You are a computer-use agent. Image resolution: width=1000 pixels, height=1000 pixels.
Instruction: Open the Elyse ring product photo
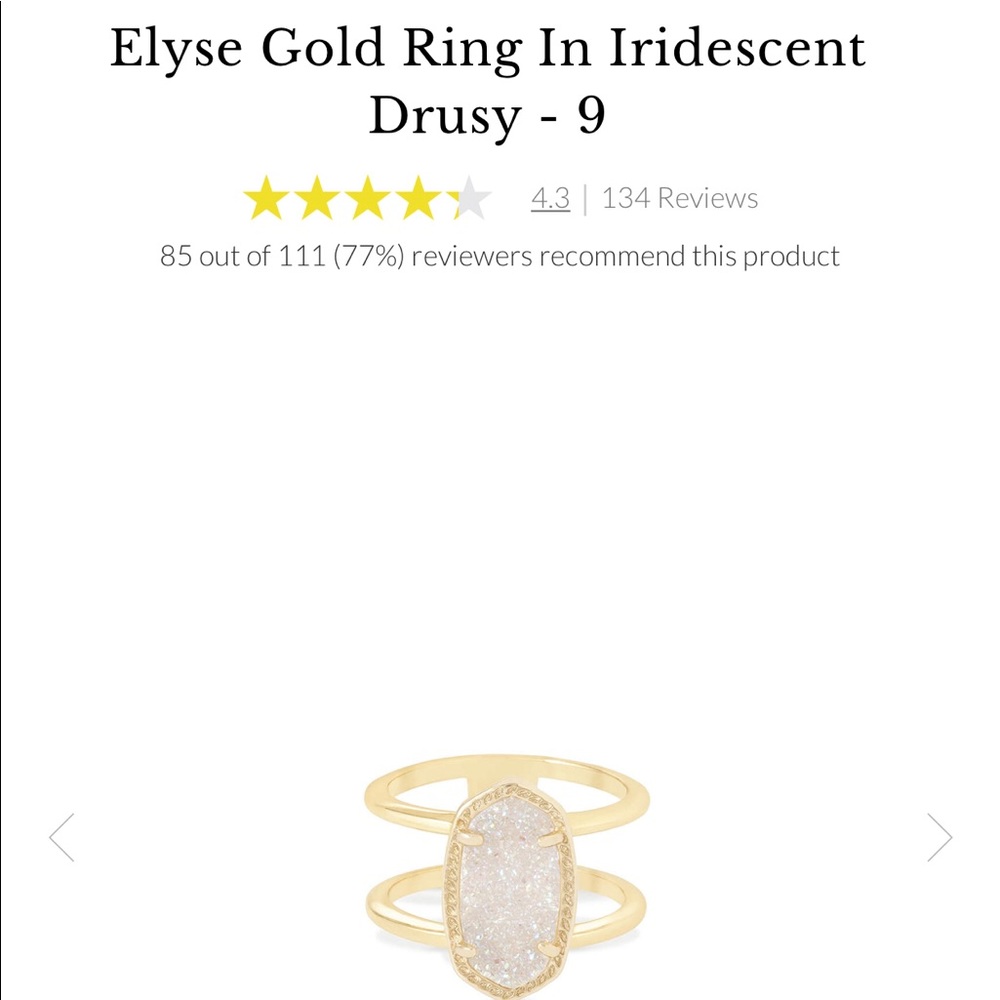point(506,870)
